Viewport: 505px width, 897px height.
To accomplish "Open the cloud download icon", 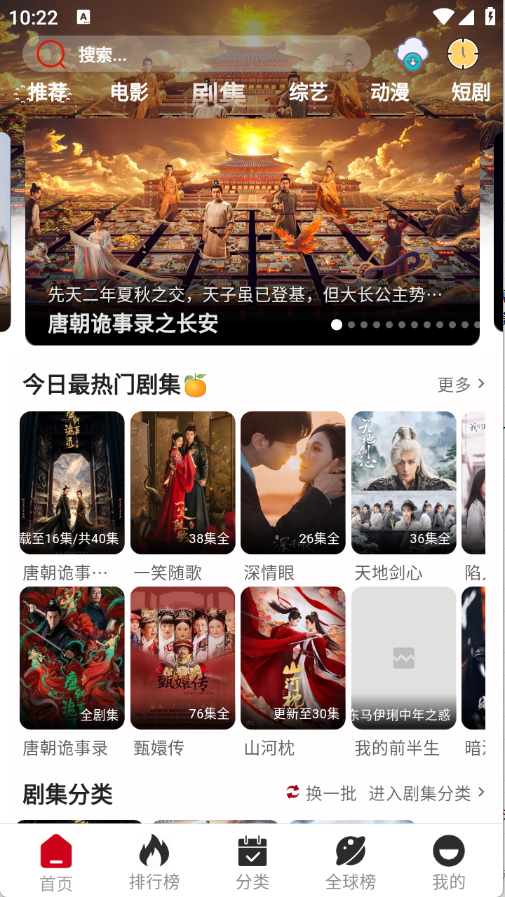I will click(412, 54).
